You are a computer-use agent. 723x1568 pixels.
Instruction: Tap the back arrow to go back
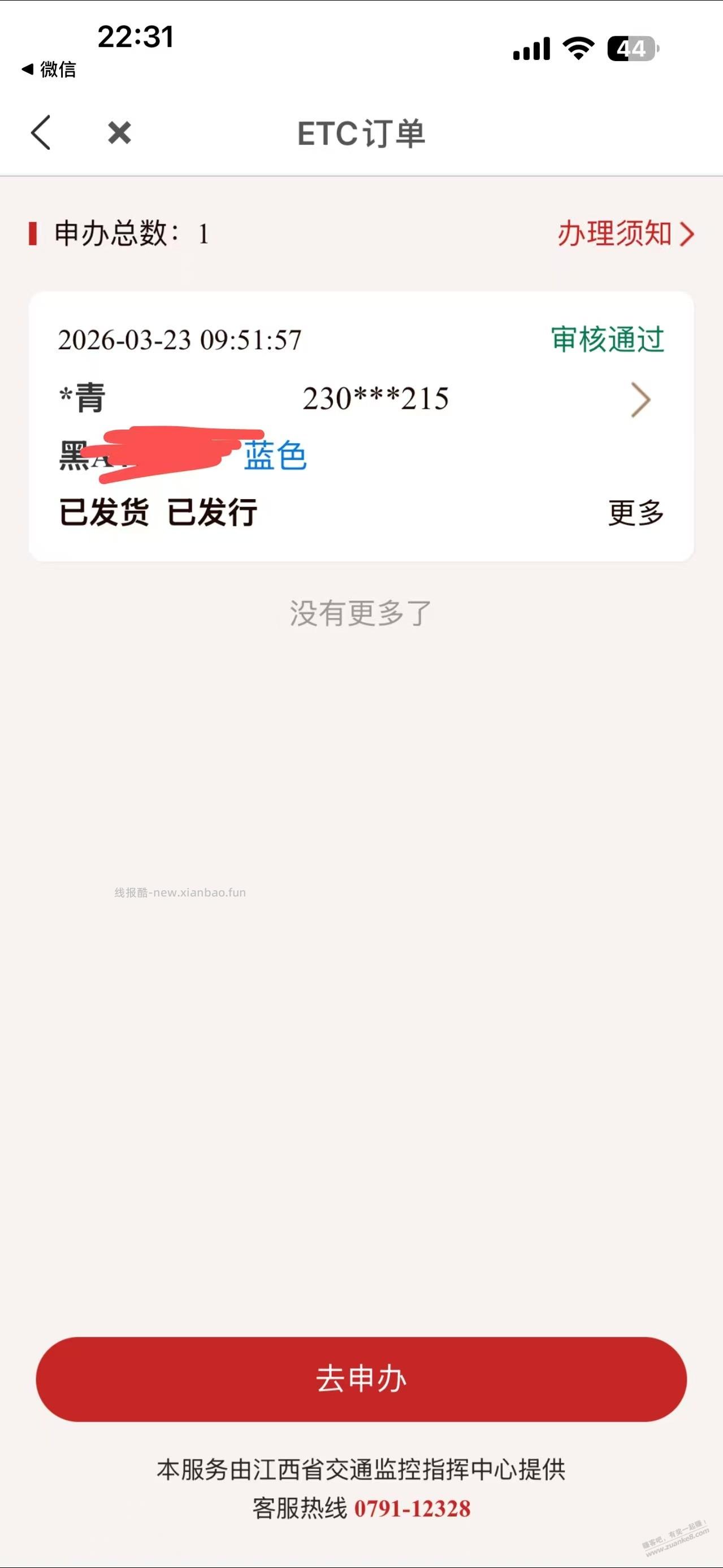[40, 133]
